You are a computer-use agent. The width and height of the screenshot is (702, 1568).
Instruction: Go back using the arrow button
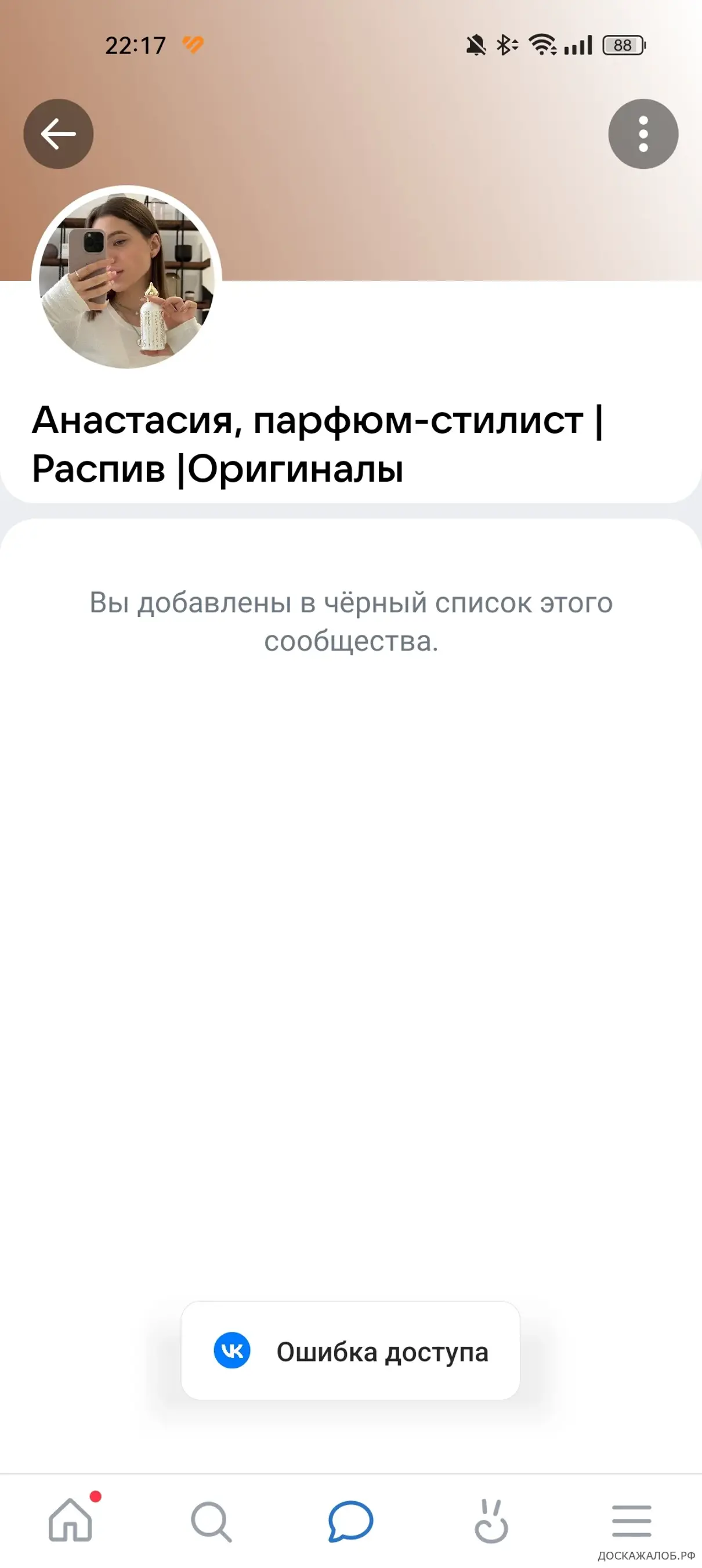point(59,134)
